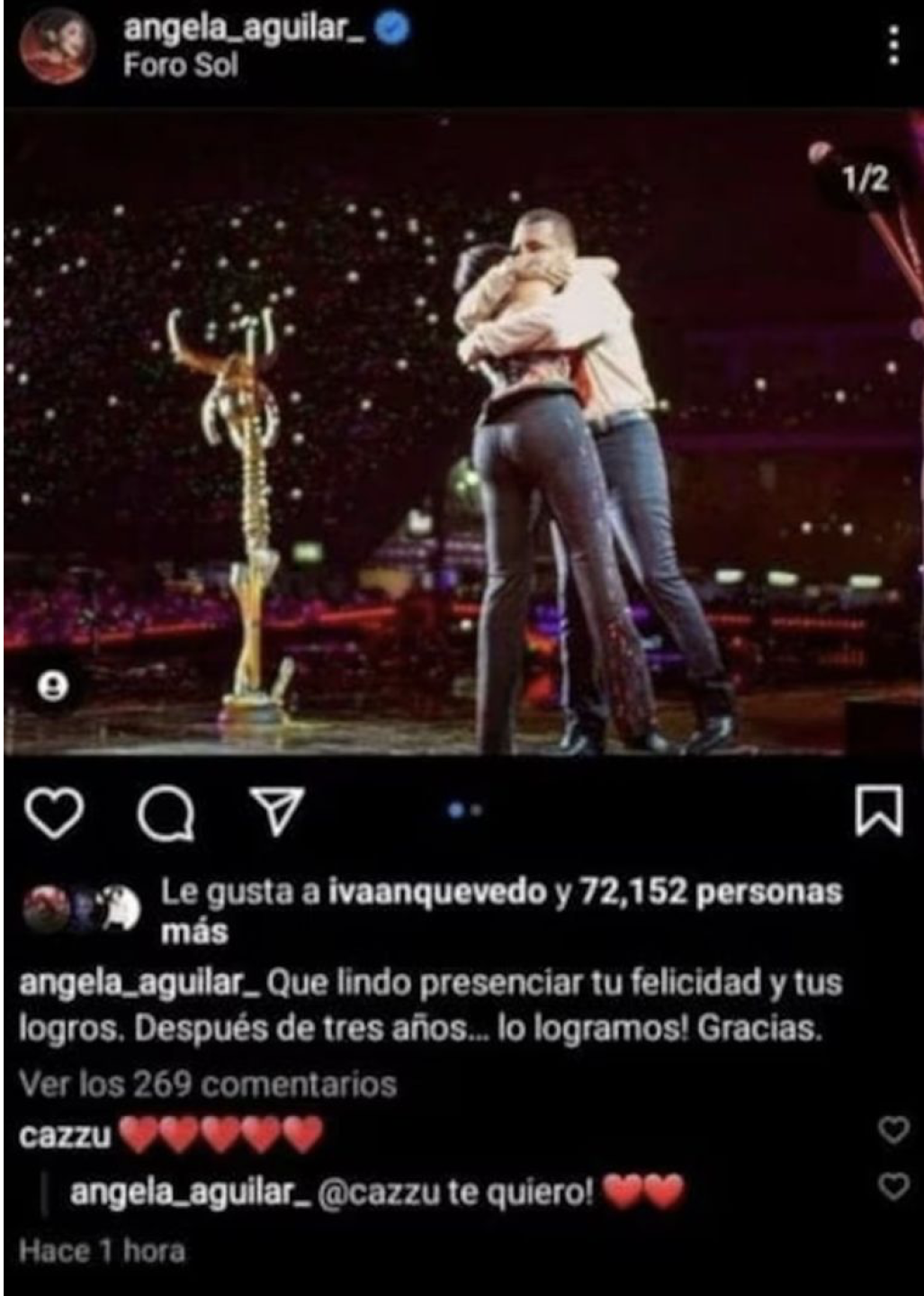Like angela_aguilar_'s reply to cazzu
The height and width of the screenshot is (1296, 924).
(x=893, y=1187)
